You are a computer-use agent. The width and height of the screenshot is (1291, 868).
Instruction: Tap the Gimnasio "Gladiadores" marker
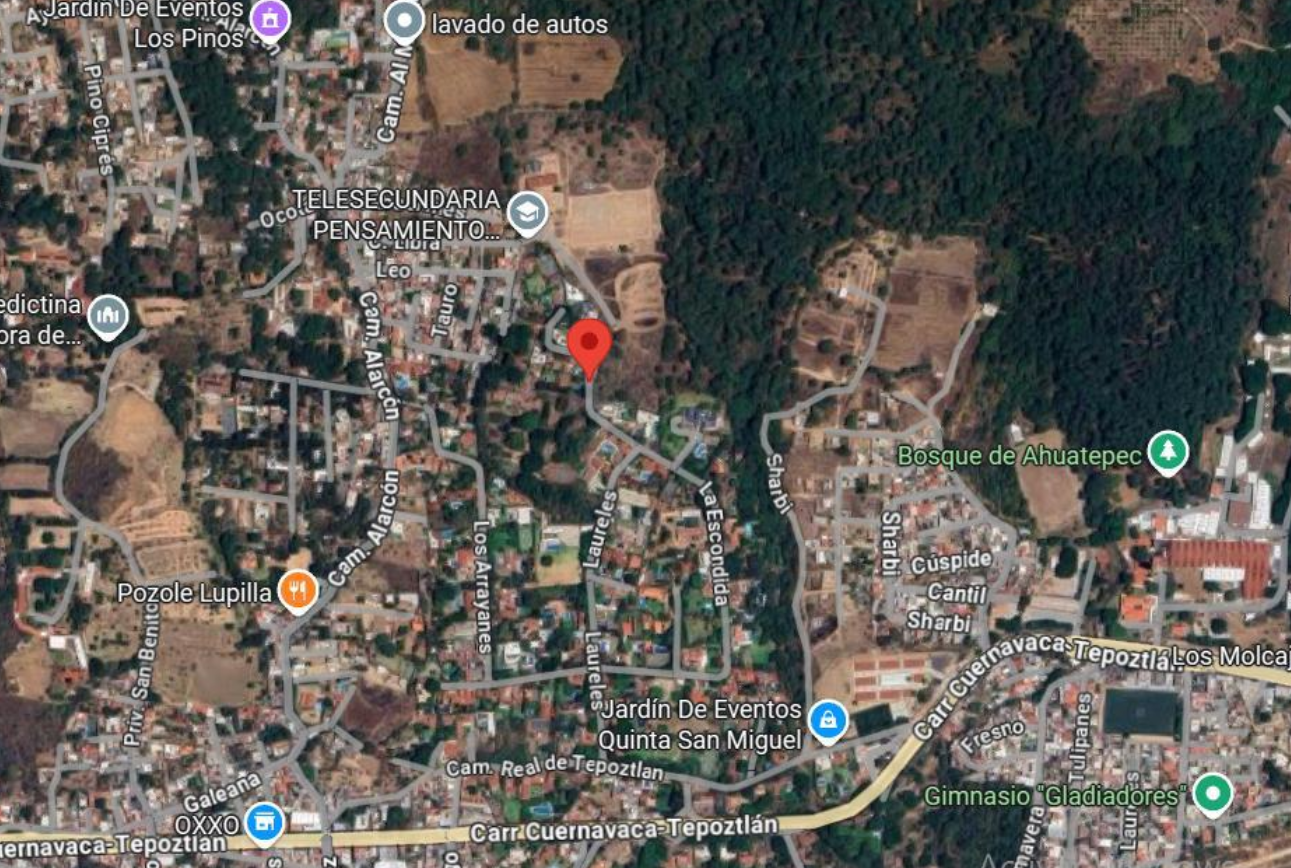click(1213, 794)
